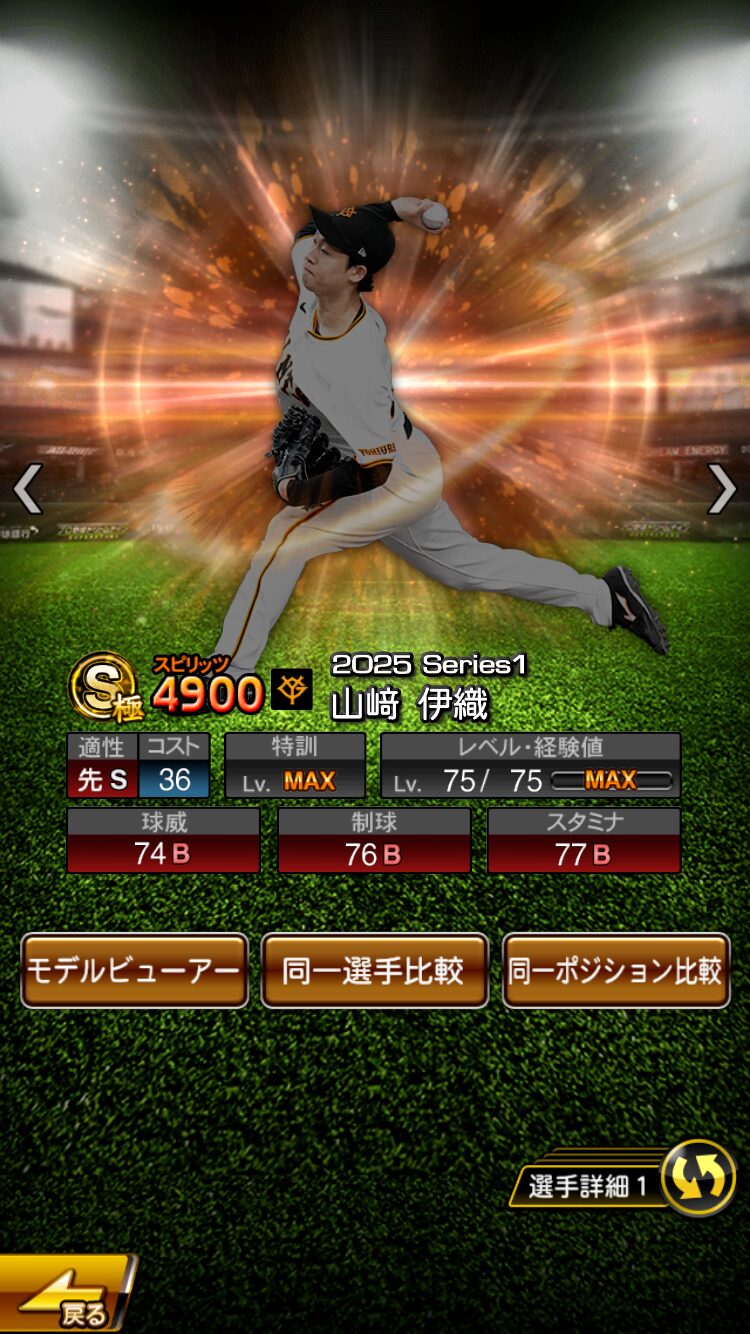The image size is (750, 1334).
Task: Switch the 選手詳細 1 detail page
Action: coord(698,1177)
